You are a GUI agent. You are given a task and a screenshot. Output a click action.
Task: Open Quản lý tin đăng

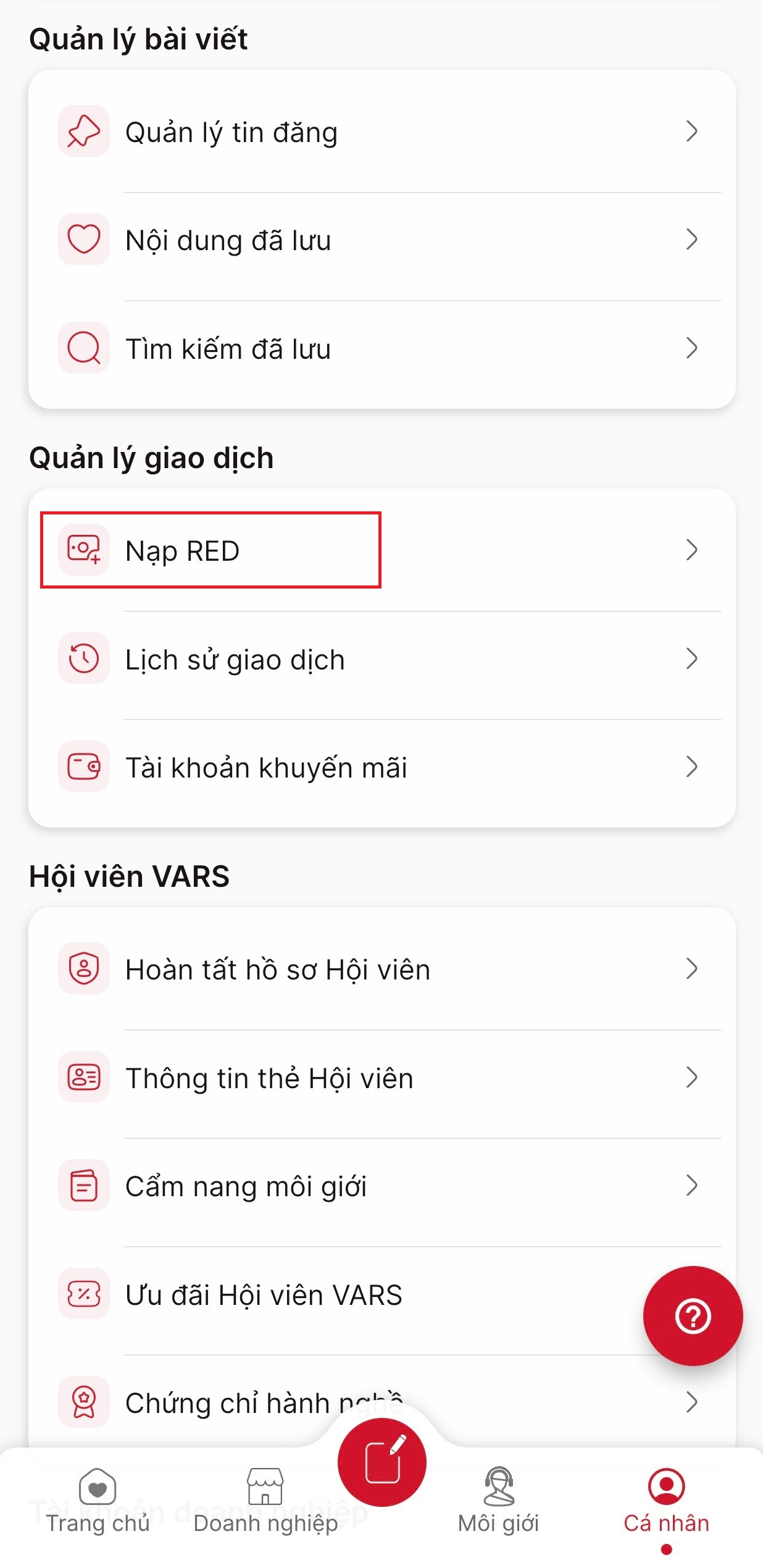point(381,132)
